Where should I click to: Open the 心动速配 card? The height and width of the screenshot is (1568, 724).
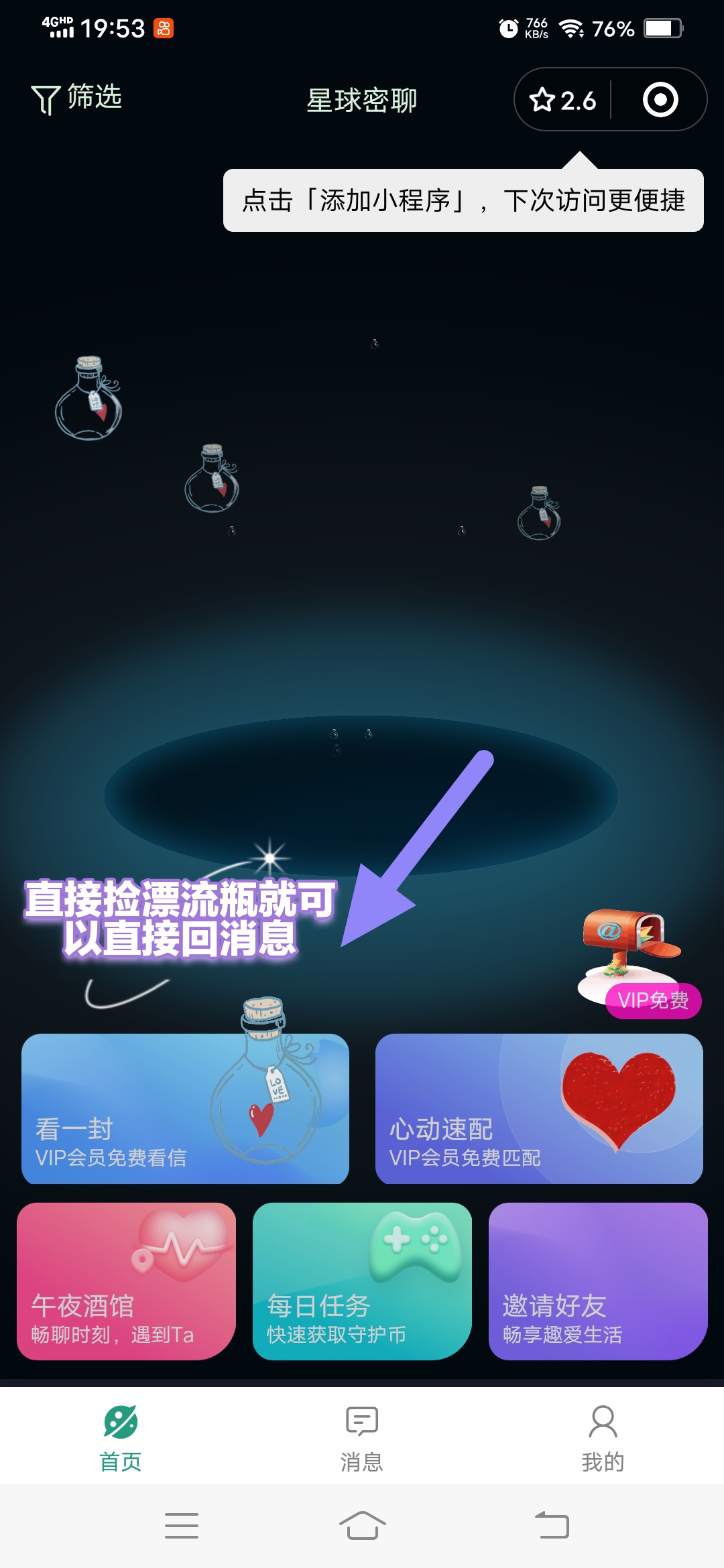(539, 1108)
